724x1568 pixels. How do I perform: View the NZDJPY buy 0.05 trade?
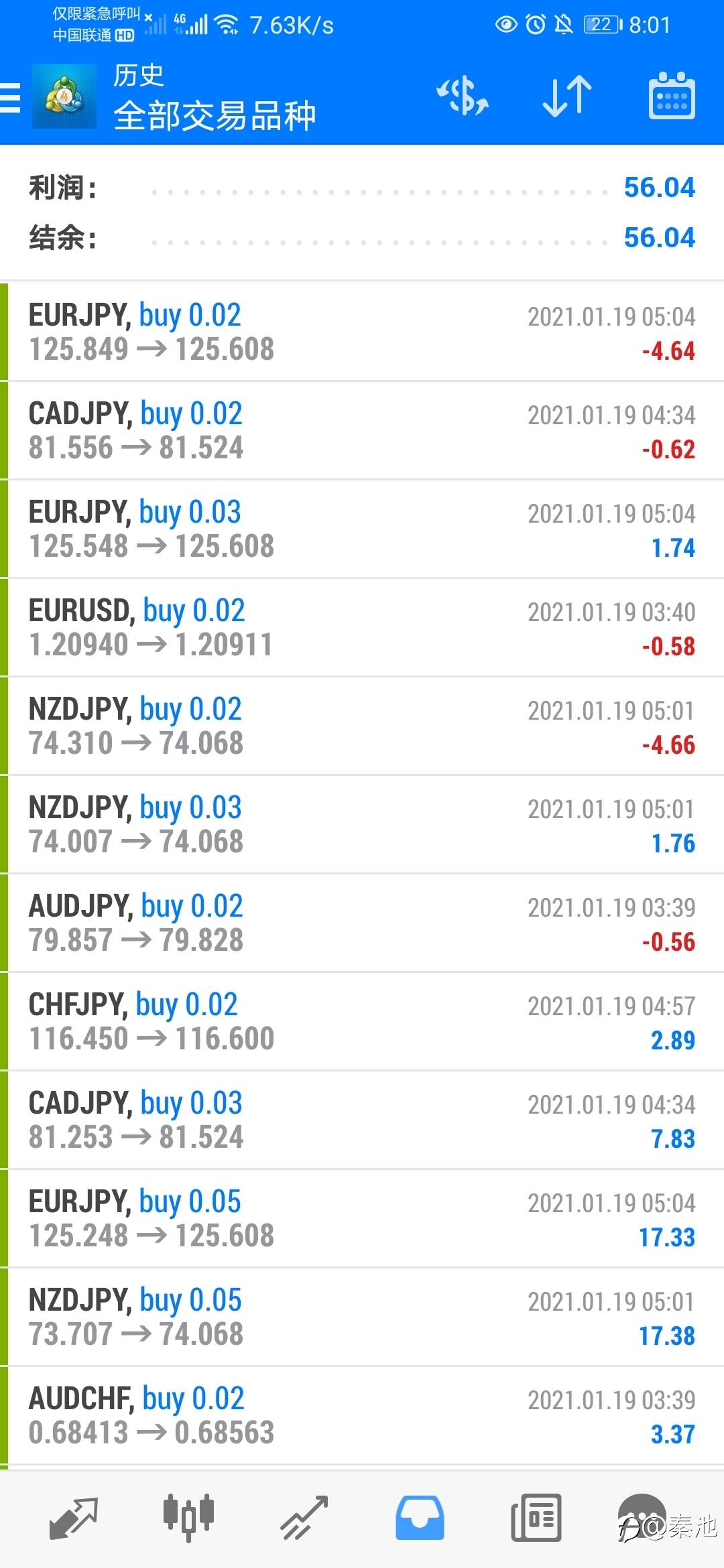tap(362, 1317)
